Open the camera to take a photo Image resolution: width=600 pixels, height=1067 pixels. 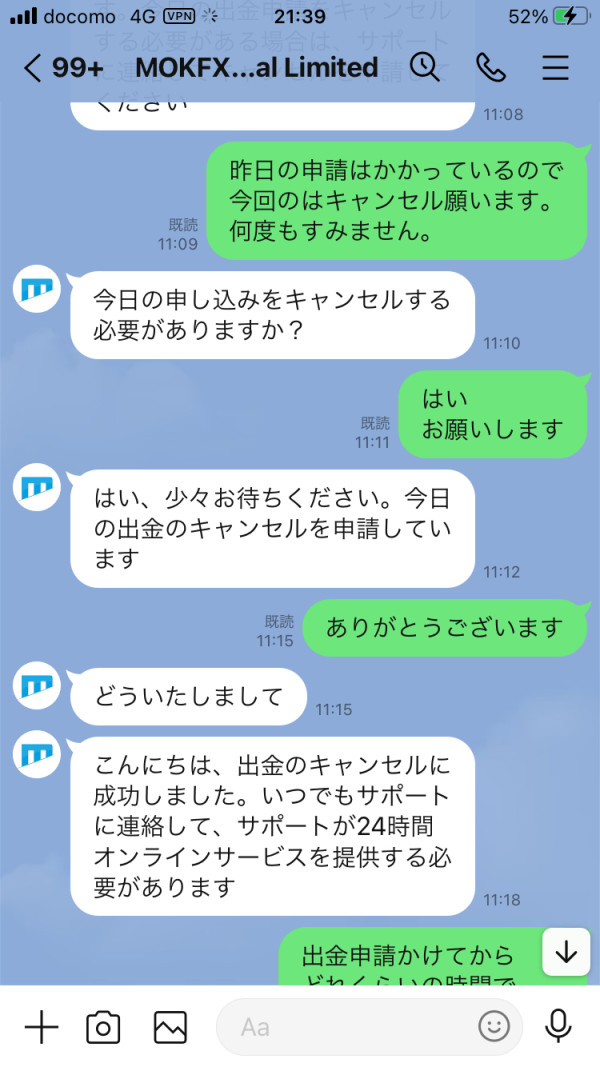coord(103,1027)
